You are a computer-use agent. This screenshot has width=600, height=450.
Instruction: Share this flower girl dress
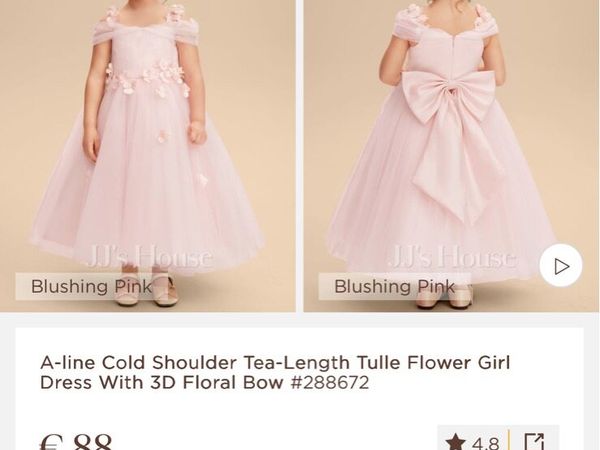click(x=535, y=441)
